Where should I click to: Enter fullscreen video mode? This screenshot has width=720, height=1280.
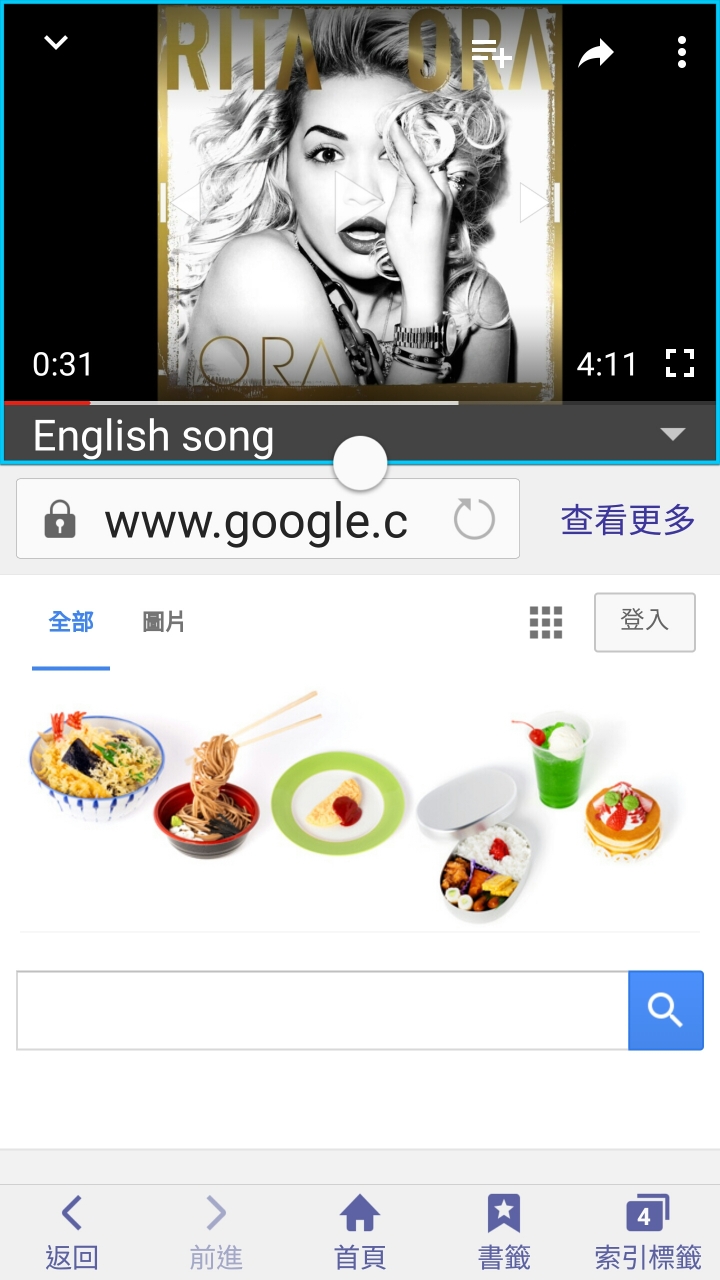coord(680,363)
